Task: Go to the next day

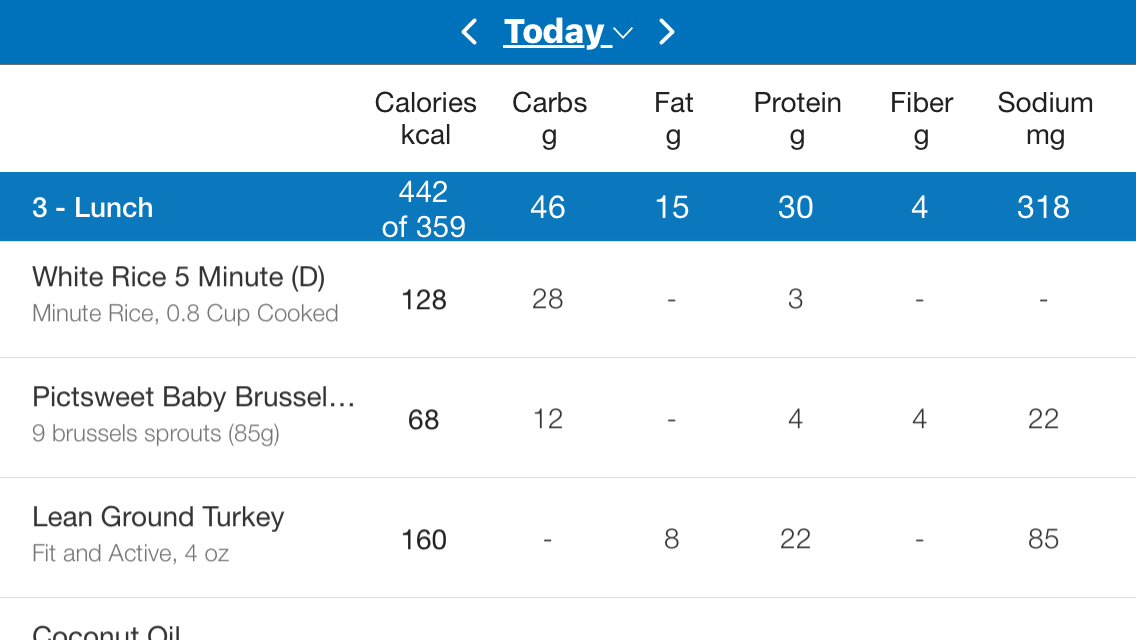Action: 667,32
